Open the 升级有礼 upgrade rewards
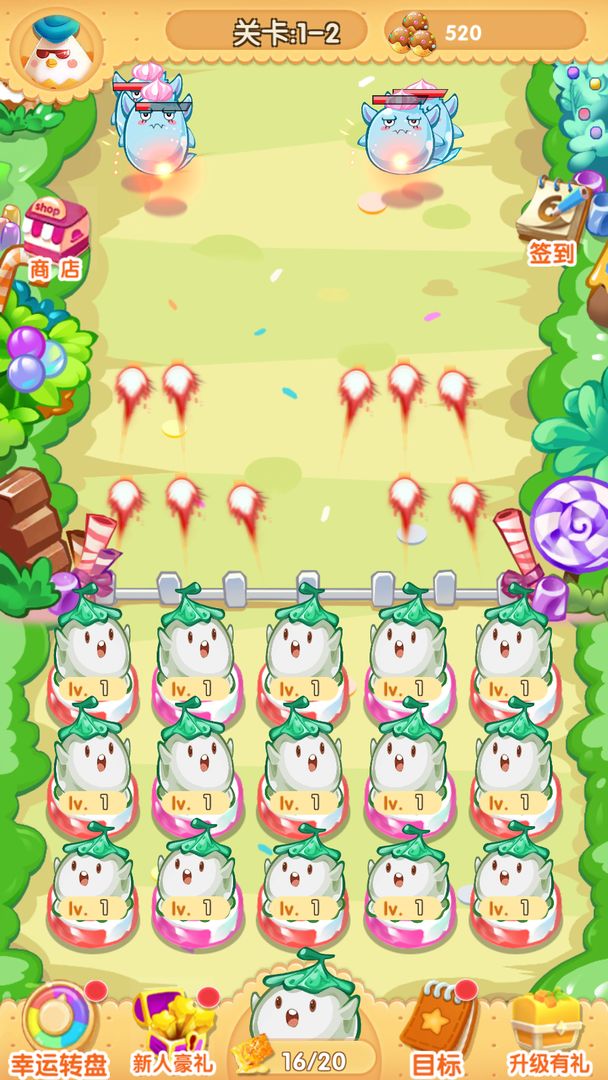The height and width of the screenshot is (1080, 608). (x=548, y=1027)
